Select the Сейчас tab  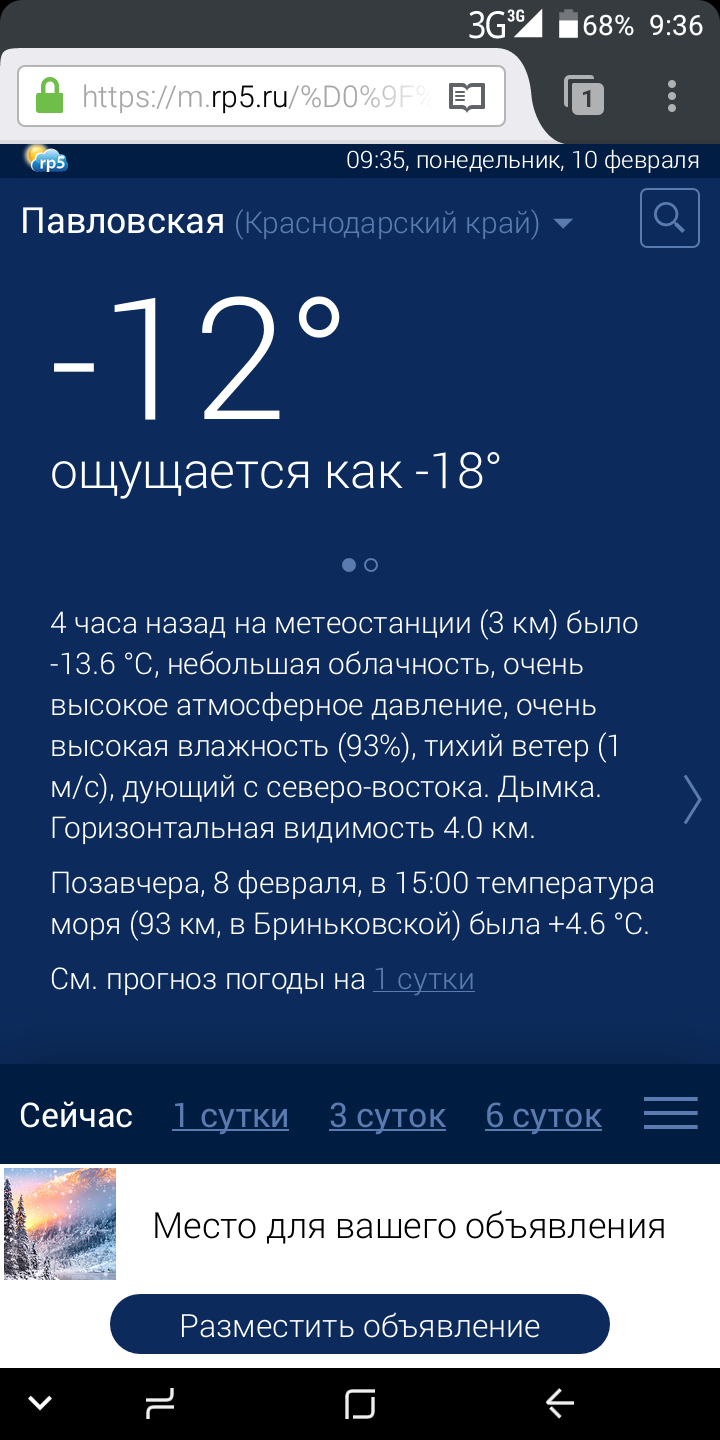click(x=76, y=1115)
